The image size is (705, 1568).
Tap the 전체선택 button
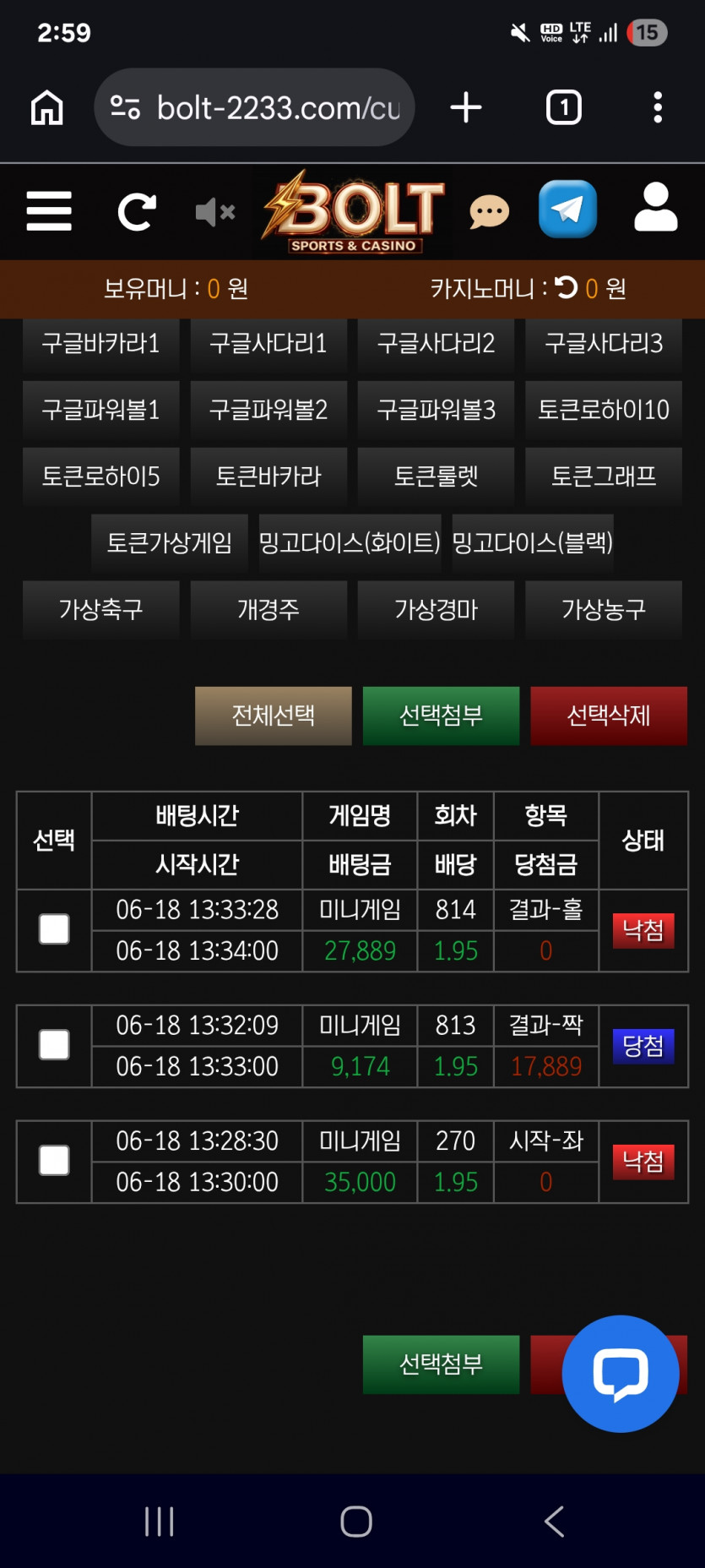(x=274, y=716)
